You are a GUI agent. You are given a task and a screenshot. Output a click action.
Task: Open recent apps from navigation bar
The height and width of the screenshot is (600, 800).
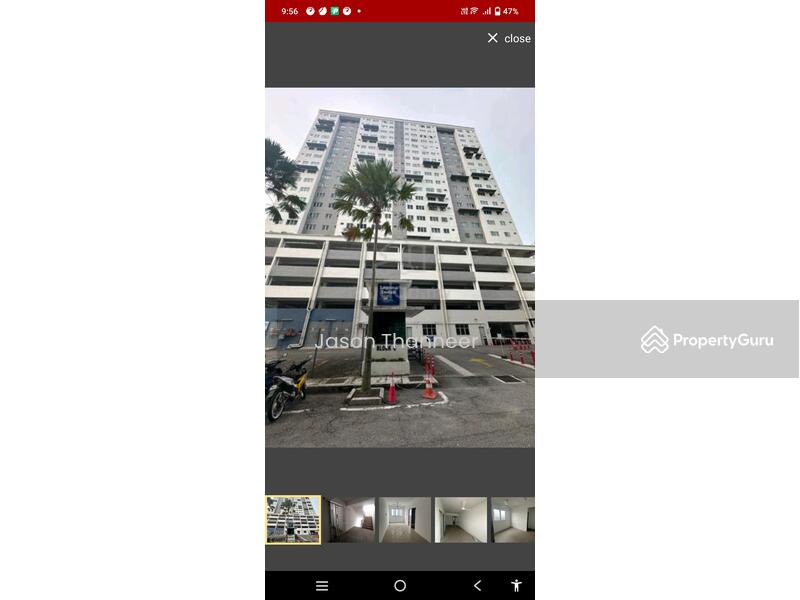click(322, 586)
